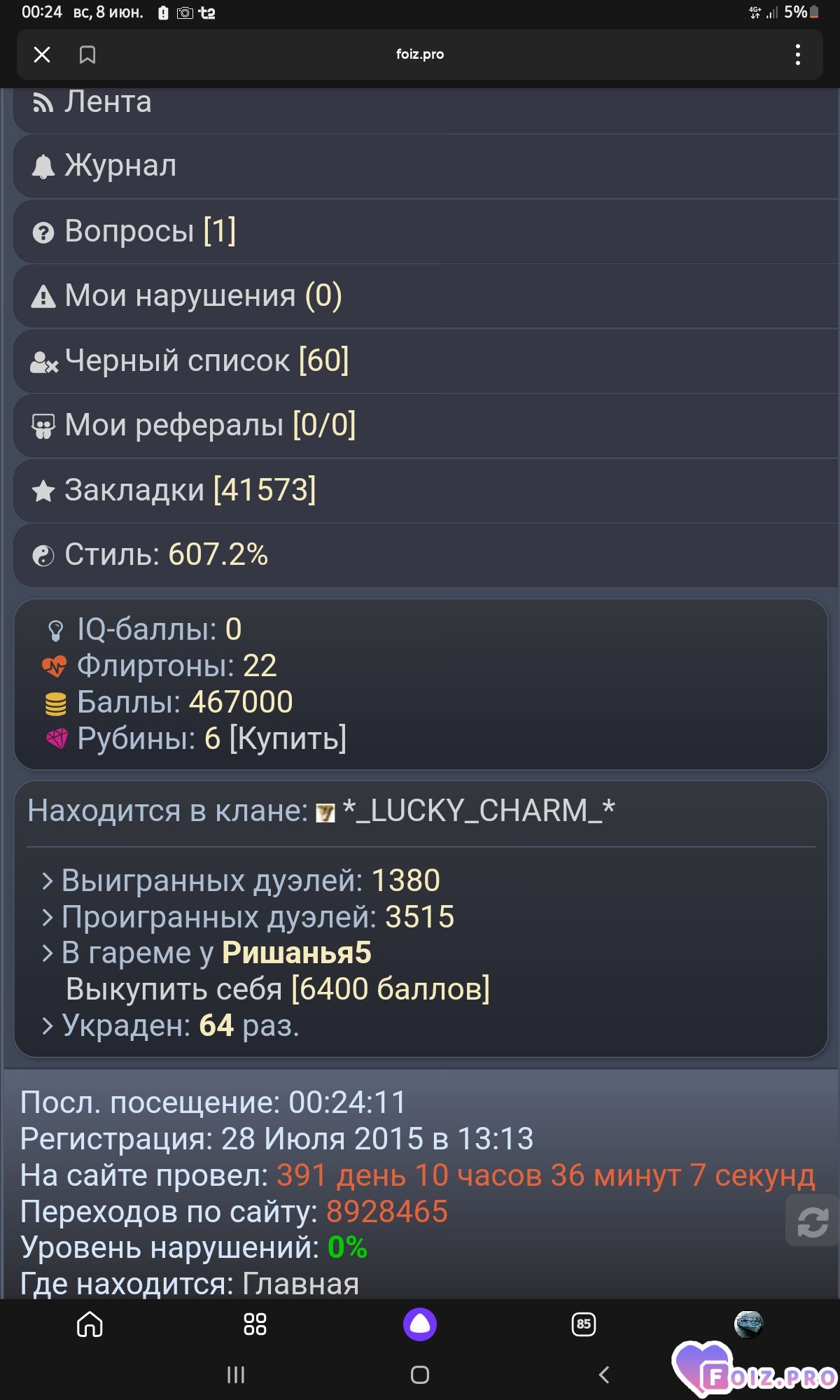
Task: Open the browser overflow menu
Action: (x=797, y=55)
